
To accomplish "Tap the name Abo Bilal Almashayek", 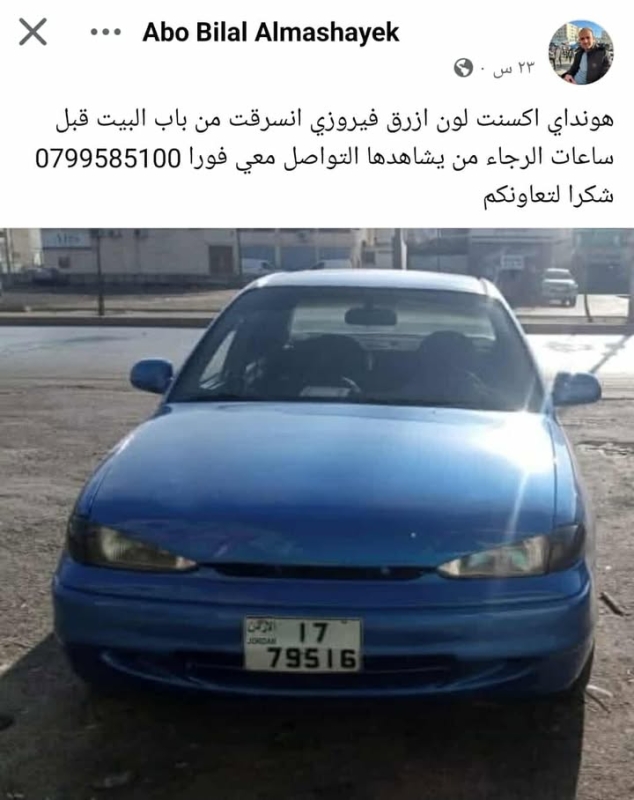I will [x=271, y=32].
